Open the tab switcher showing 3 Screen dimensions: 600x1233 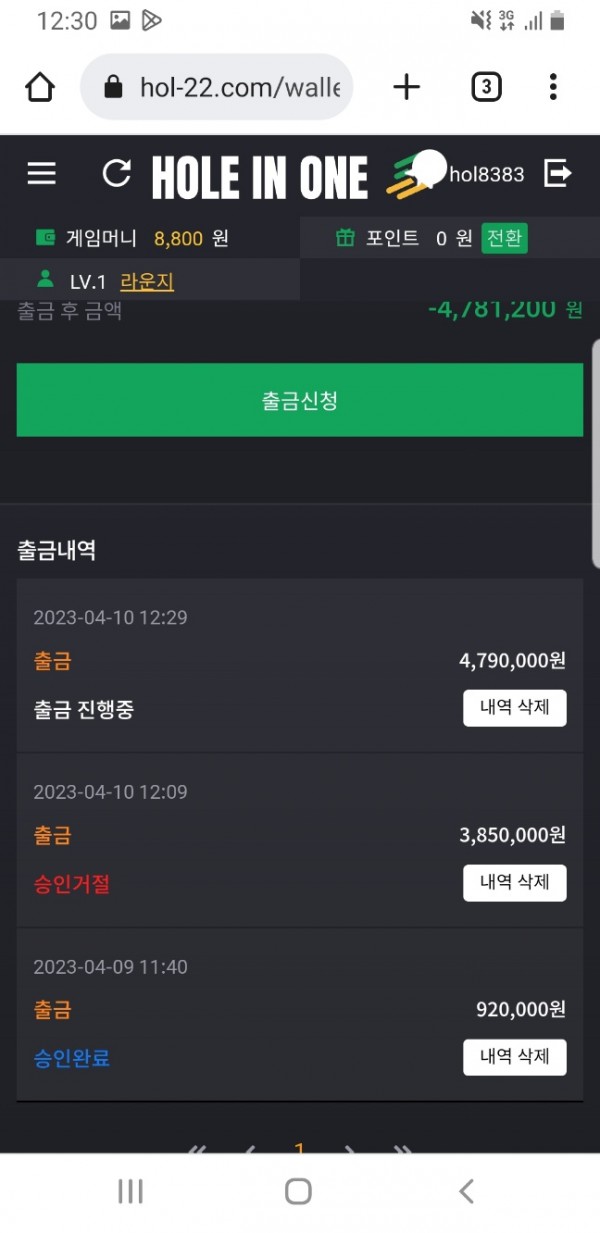(x=485, y=88)
